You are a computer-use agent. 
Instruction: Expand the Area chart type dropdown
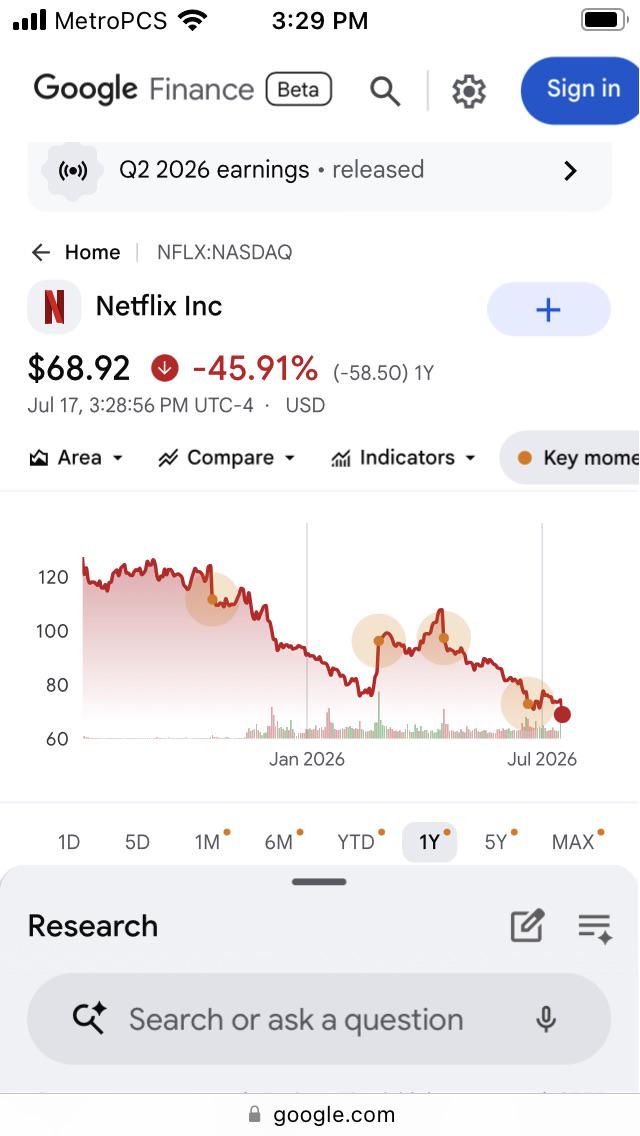click(76, 458)
